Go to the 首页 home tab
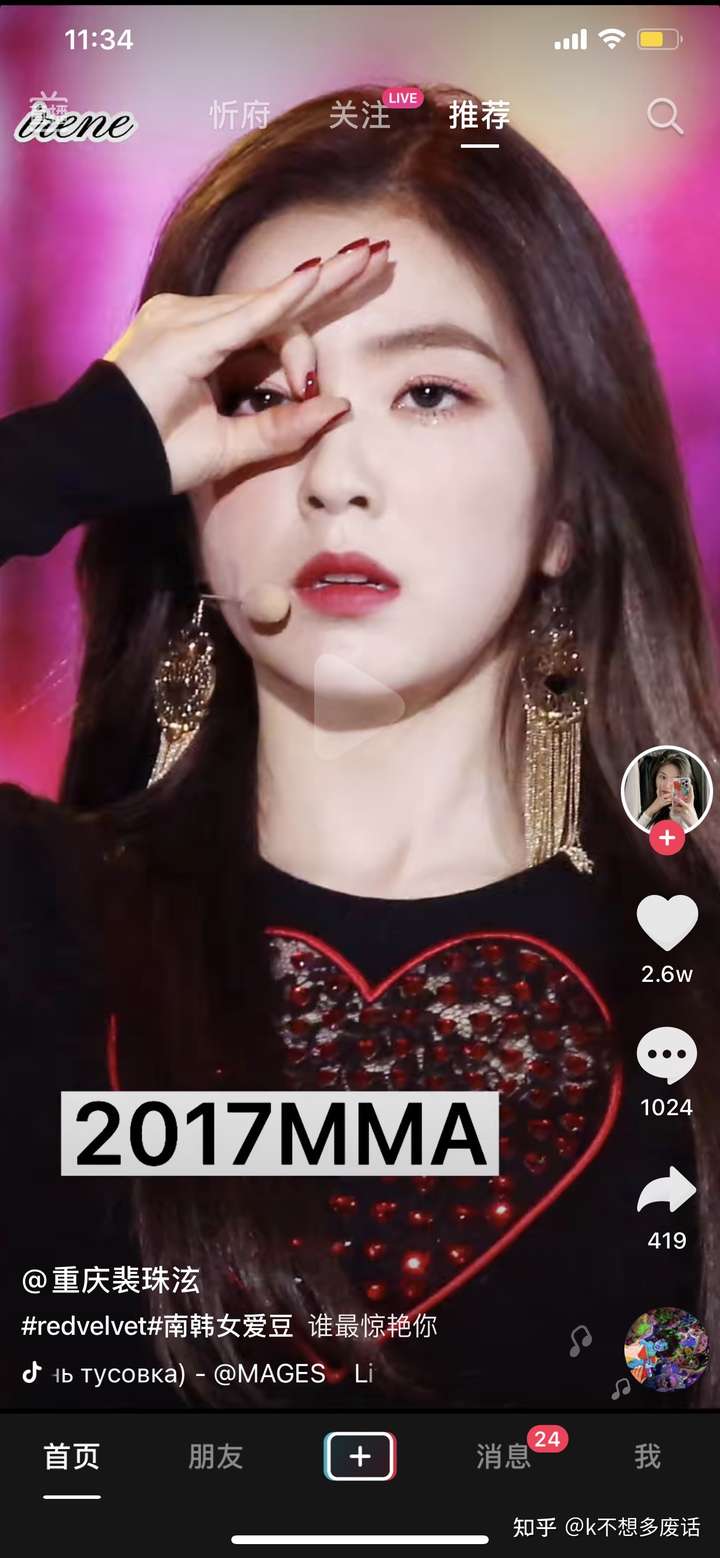Image resolution: width=720 pixels, height=1558 pixels. [72, 1457]
